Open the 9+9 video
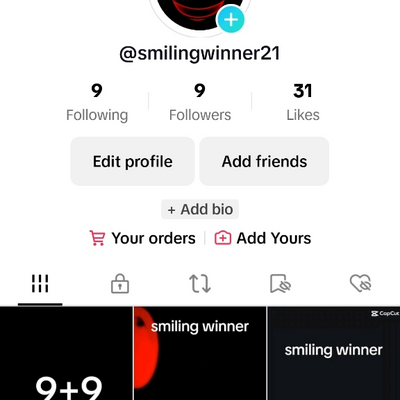Screen dimensions: 400x400 click(x=66, y=353)
